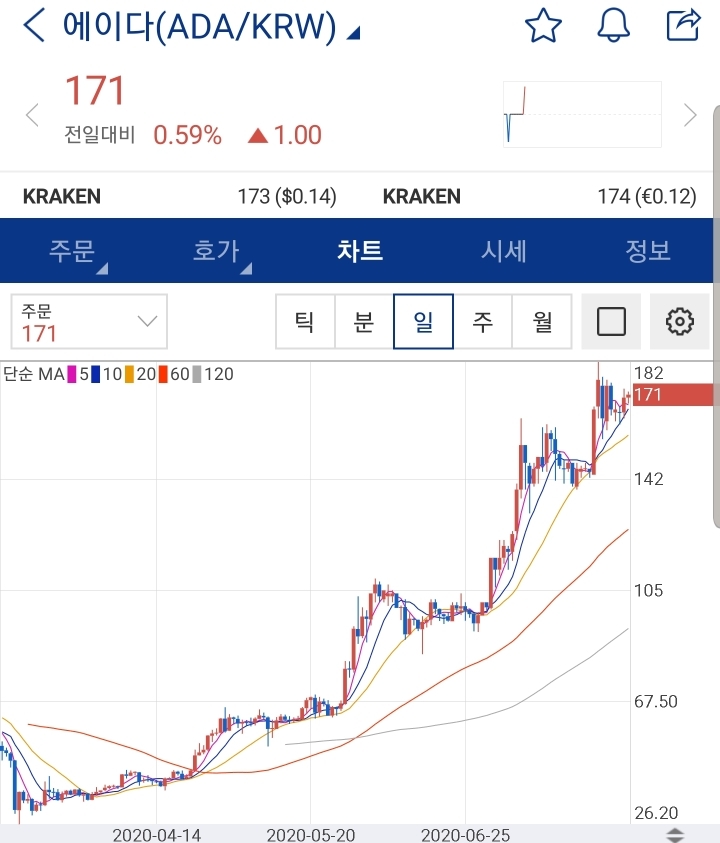Viewport: 720px width, 843px height.
Task: Share the ADA/KRW chart via share icon
Action: coord(684,26)
